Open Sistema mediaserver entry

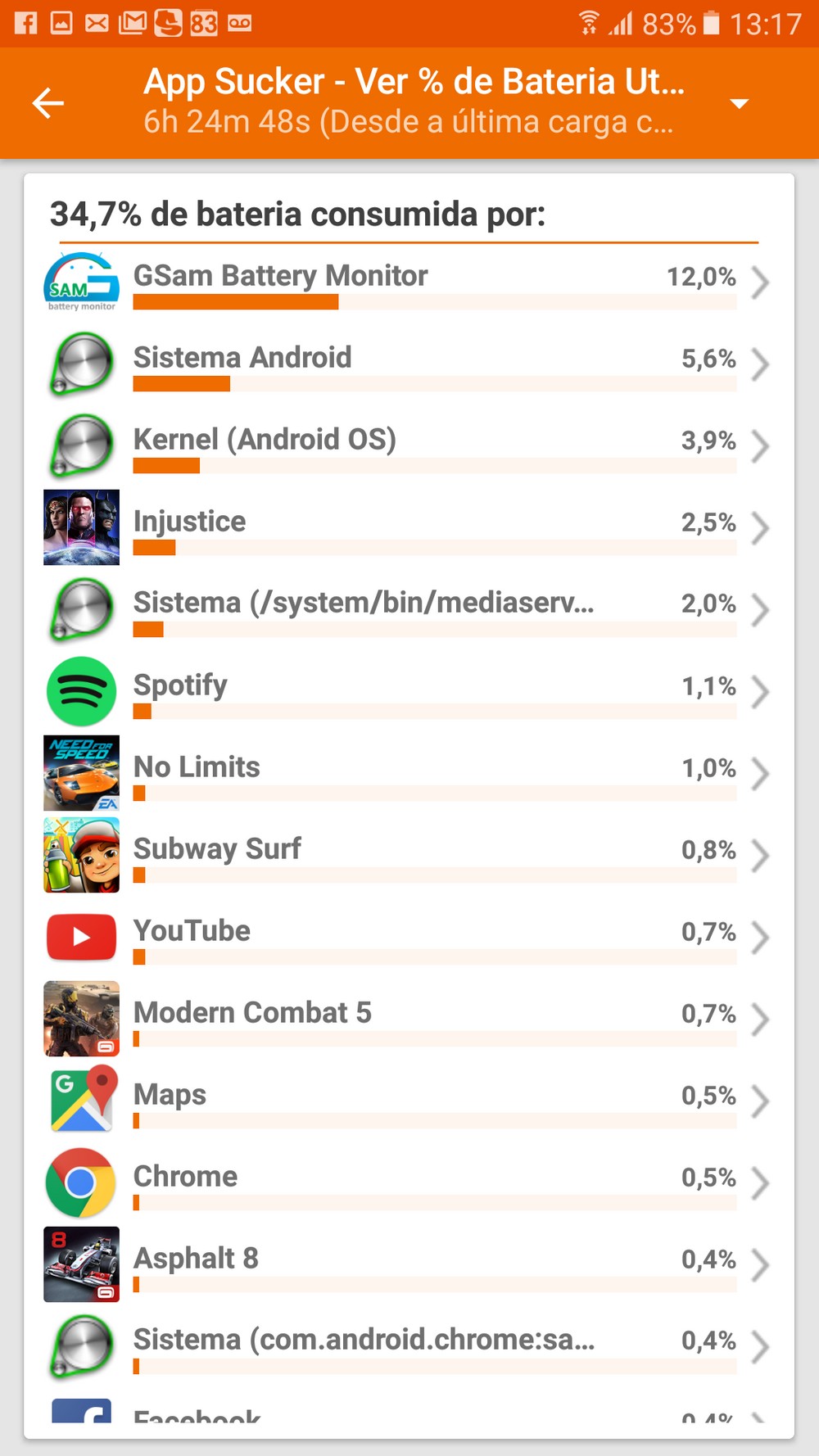click(409, 610)
